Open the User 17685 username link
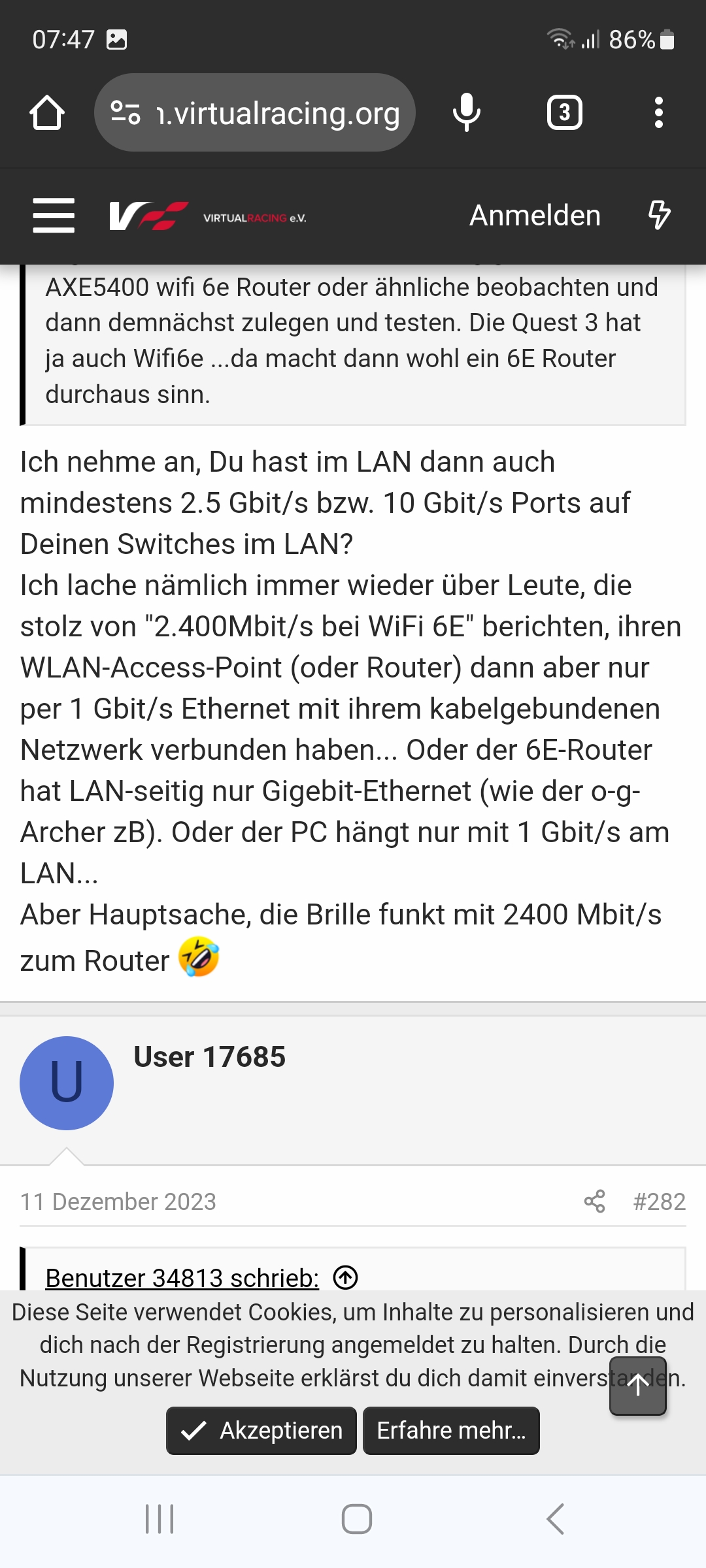 209,1056
